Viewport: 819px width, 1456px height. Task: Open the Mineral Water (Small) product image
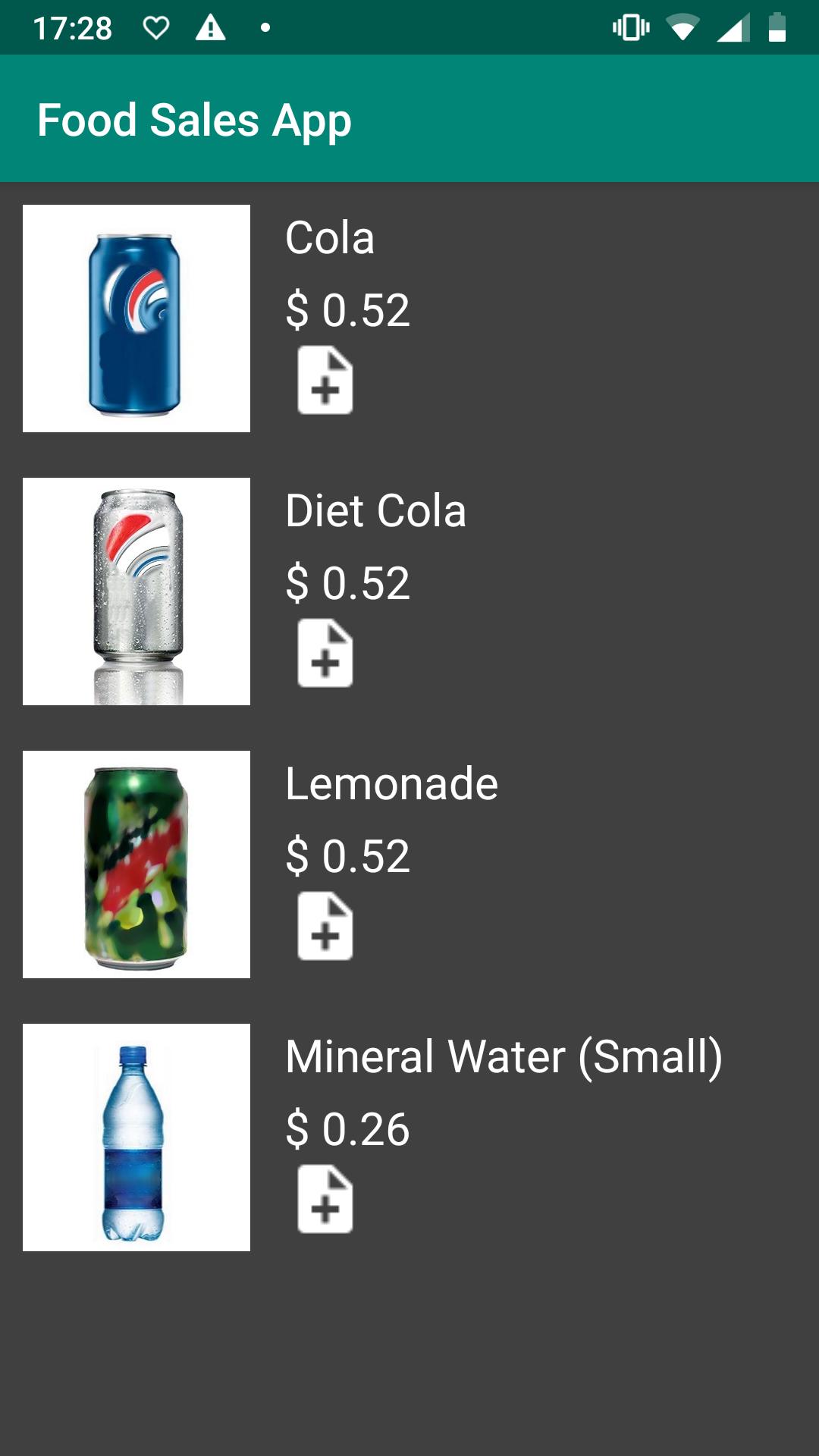136,1137
